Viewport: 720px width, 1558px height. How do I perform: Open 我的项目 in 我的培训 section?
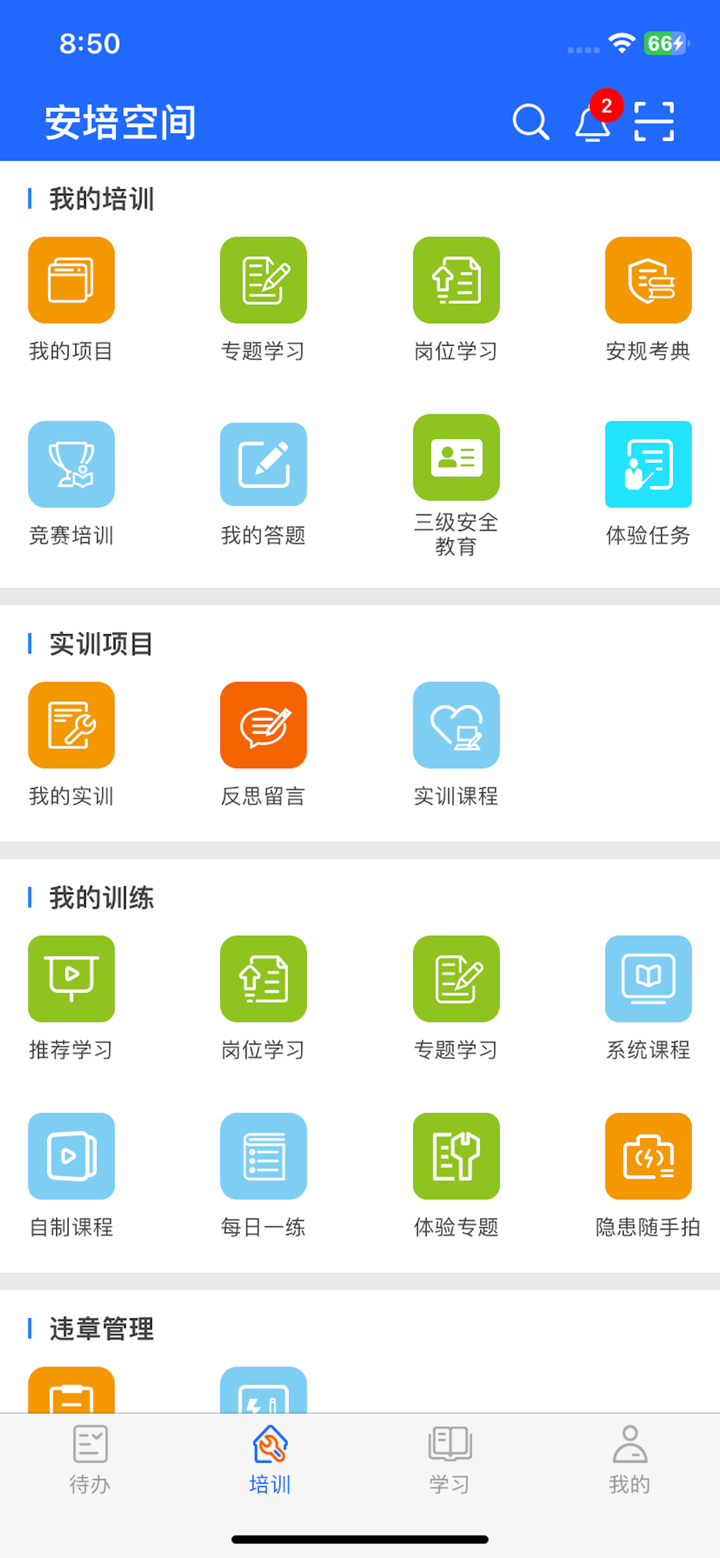coord(71,280)
